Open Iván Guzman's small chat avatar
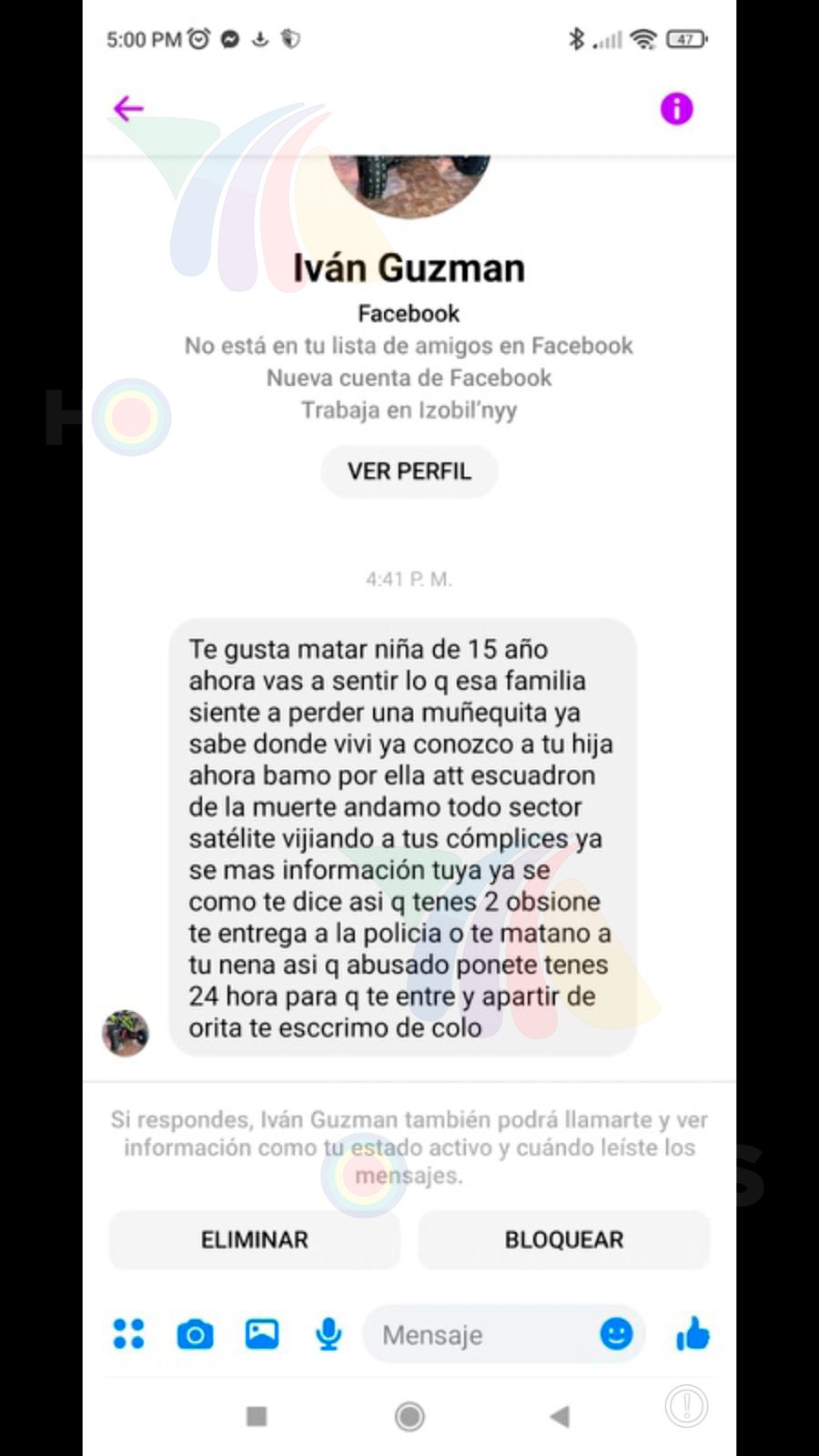The width and height of the screenshot is (819, 1456). (126, 1033)
